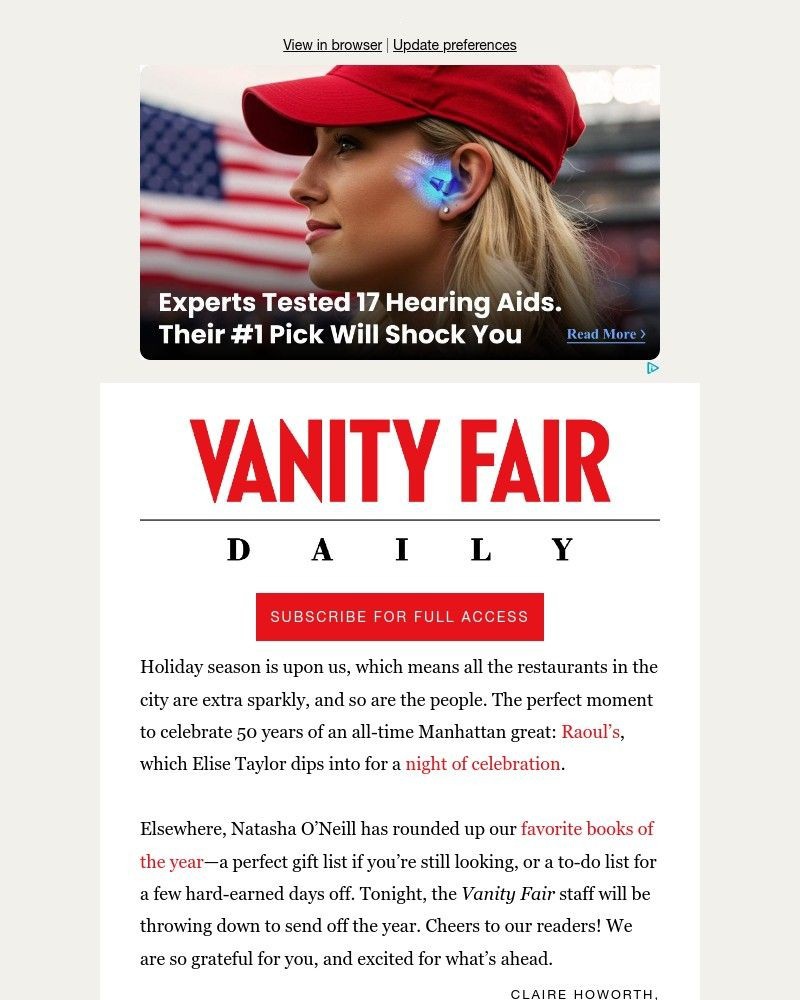Click the "night of celebration" link
Viewport: 800px width, 1000px height.
coord(481,764)
